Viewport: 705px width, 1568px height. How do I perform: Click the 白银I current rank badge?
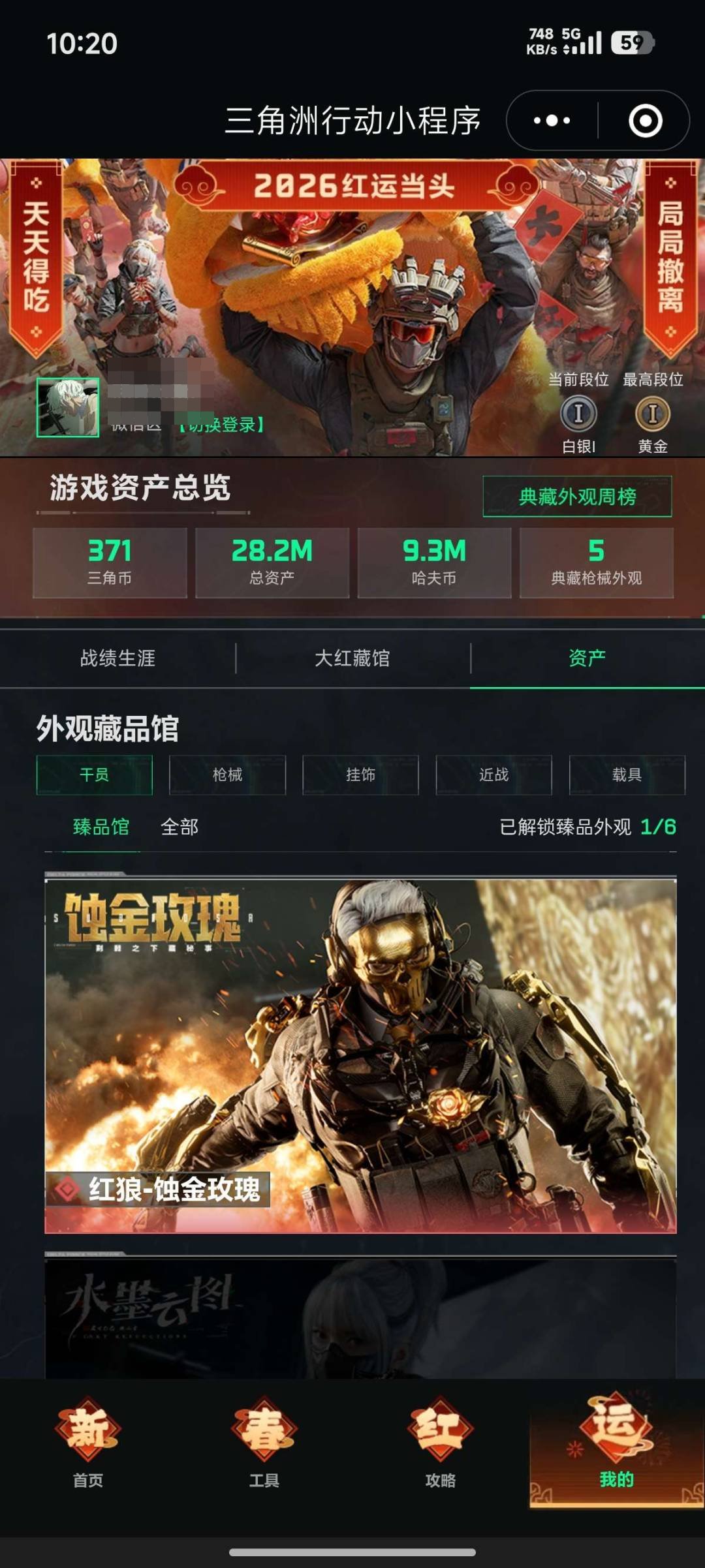click(580, 412)
